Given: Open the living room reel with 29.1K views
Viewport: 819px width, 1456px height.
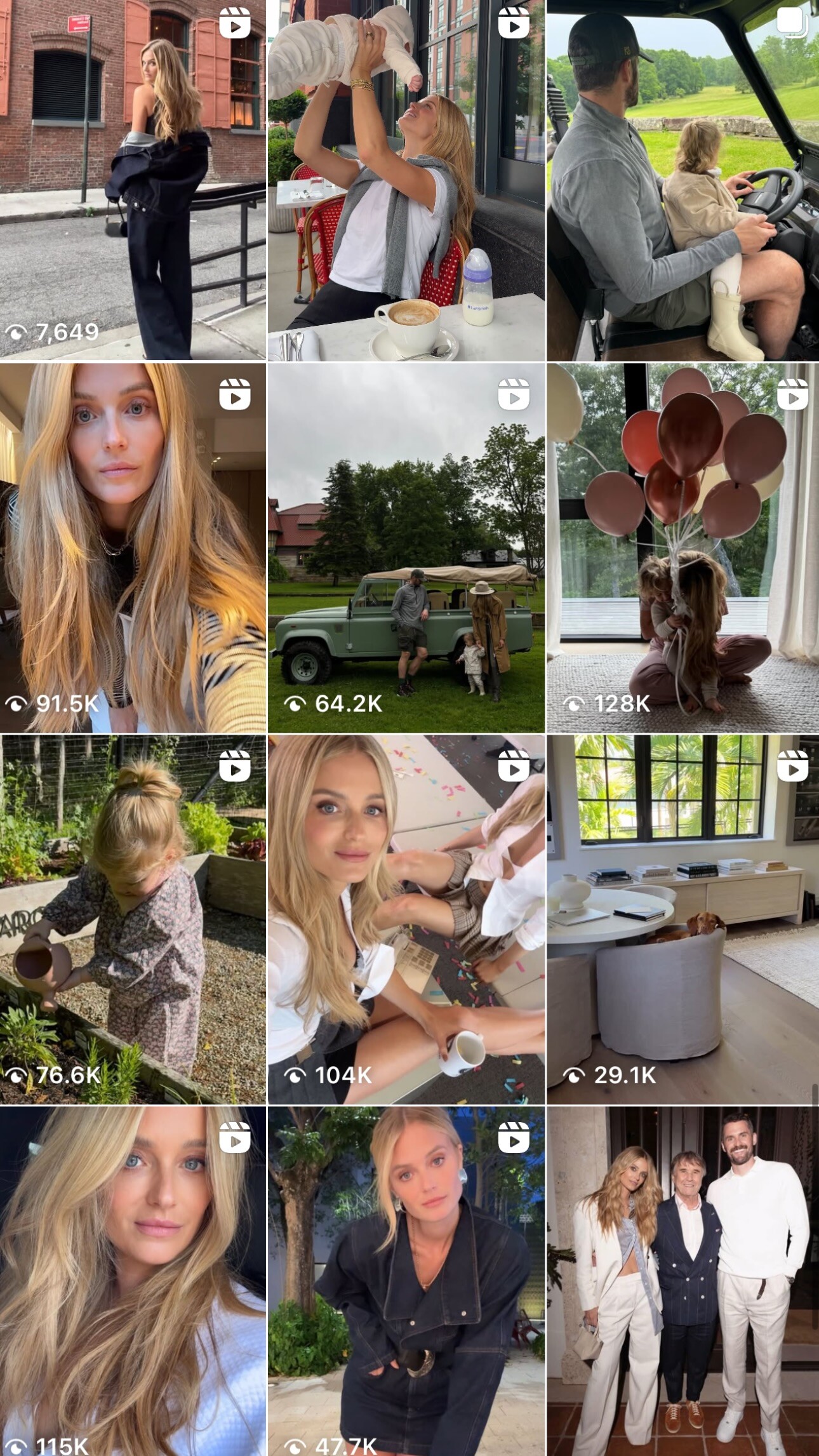Looking at the screenshot, I should pyautogui.click(x=682, y=919).
